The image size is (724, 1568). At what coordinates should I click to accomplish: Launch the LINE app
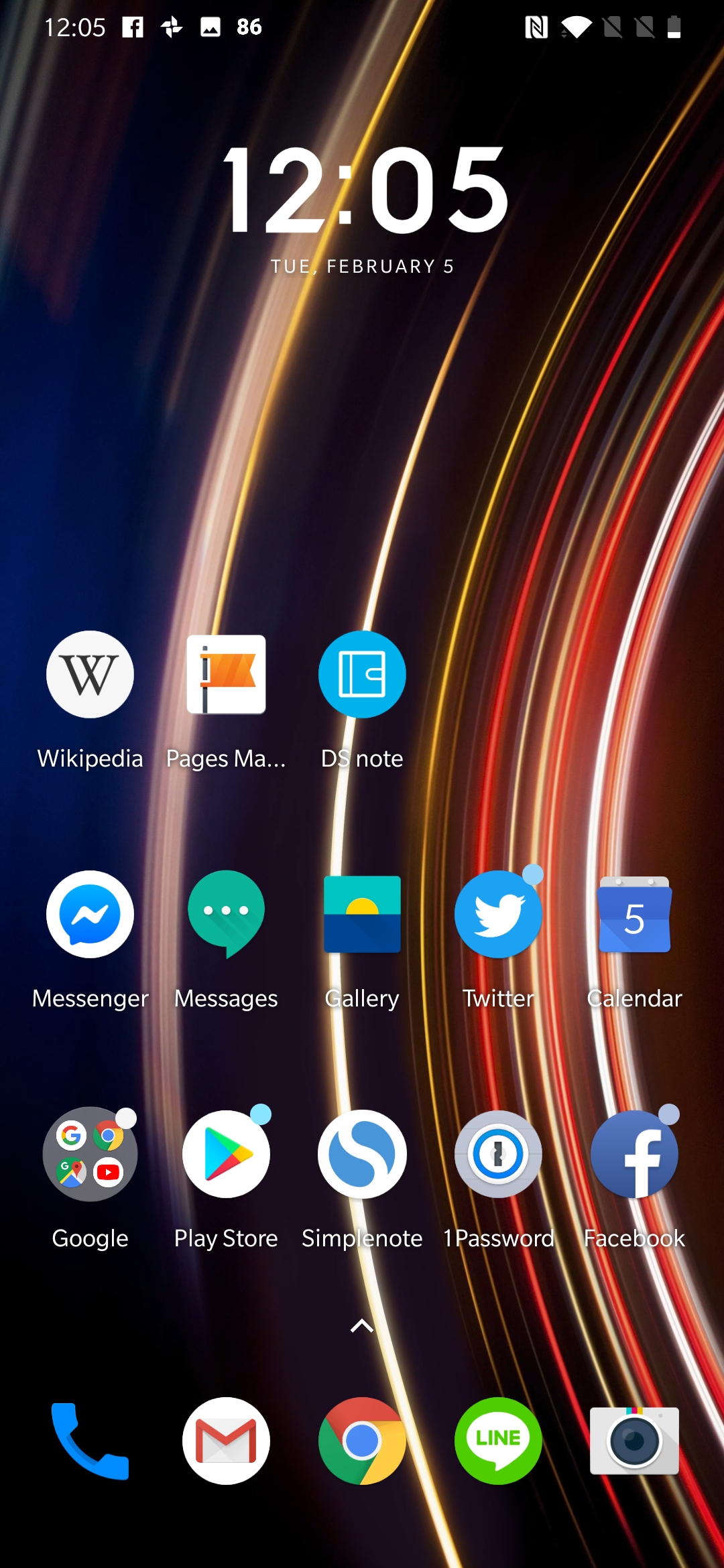498,1441
